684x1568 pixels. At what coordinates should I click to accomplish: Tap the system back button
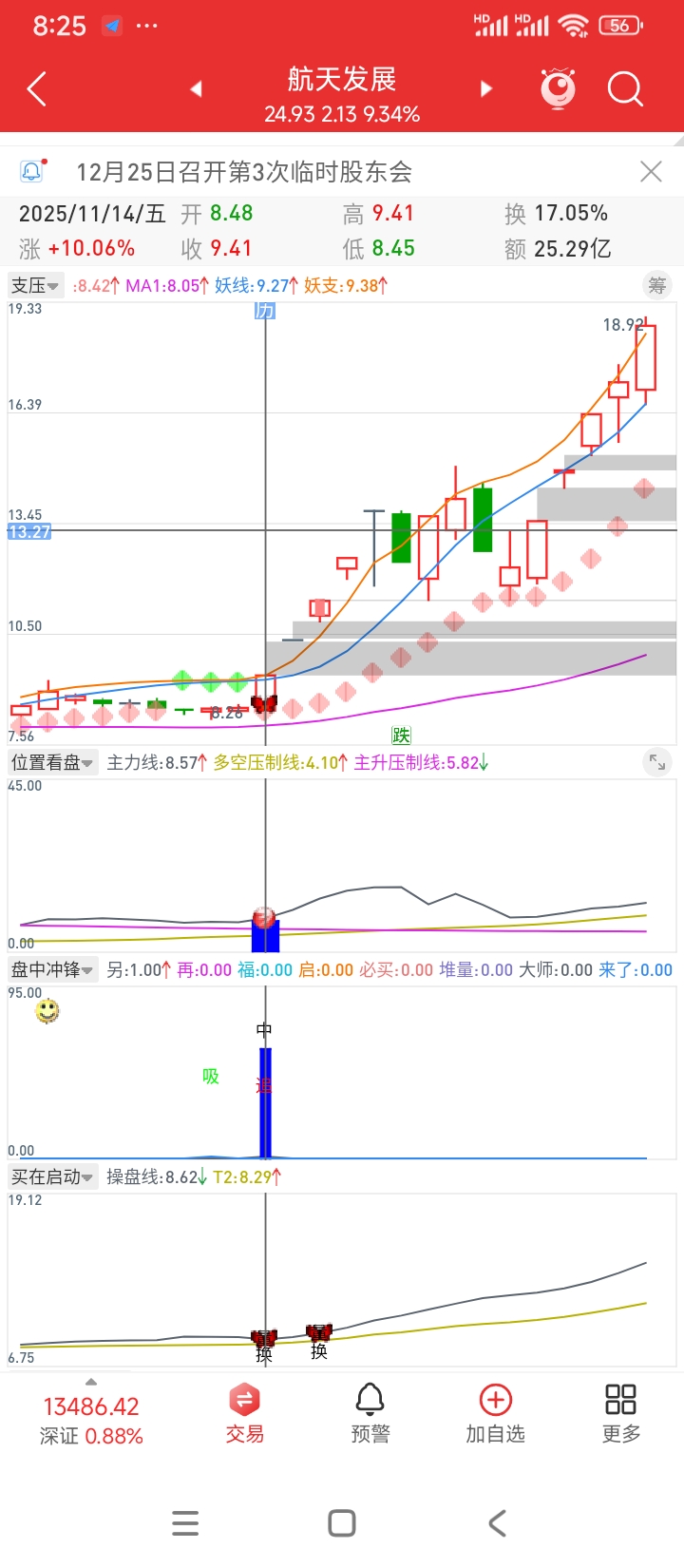(x=497, y=1523)
